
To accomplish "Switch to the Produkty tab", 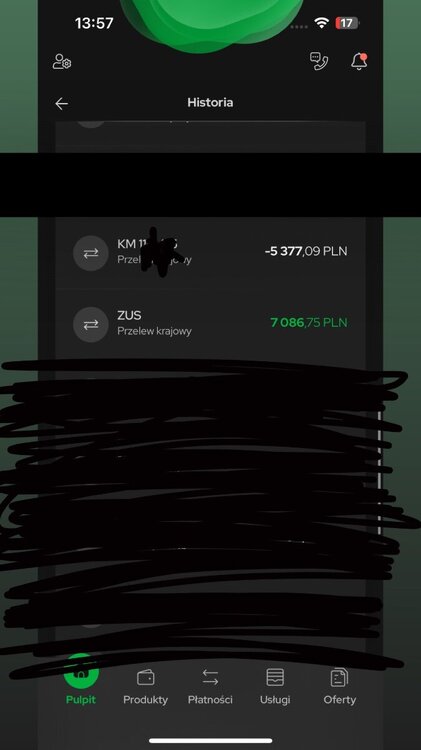I will pyautogui.click(x=145, y=687).
